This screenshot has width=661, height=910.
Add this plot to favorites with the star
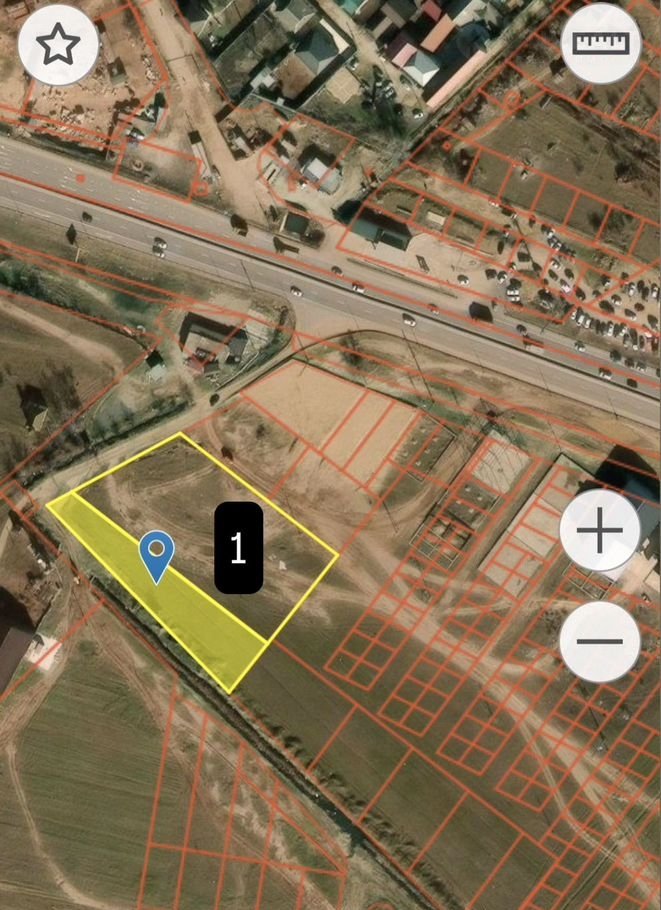(x=58, y=45)
